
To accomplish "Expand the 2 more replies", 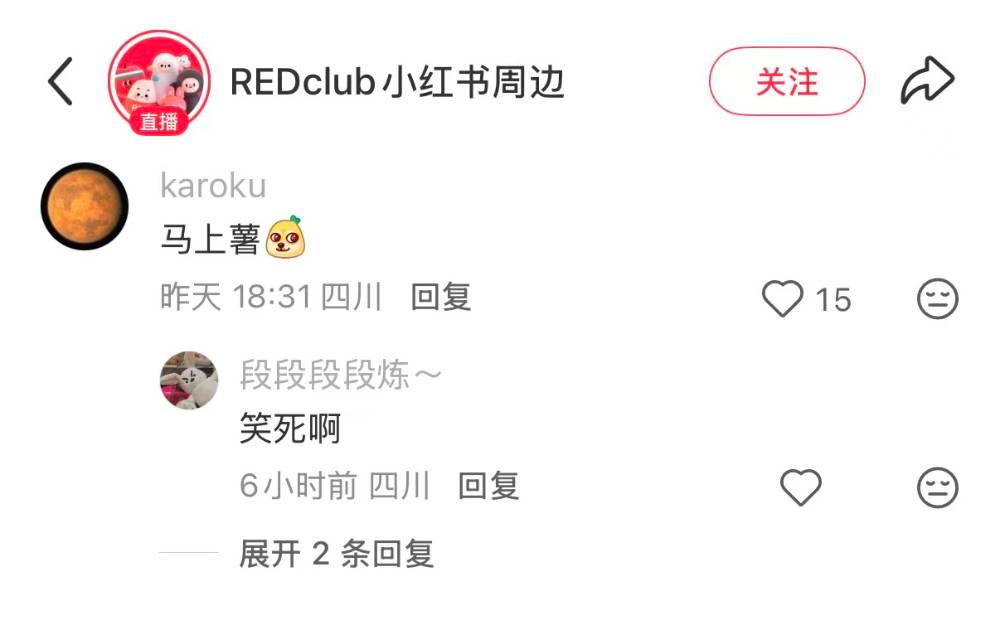I will click(x=335, y=553).
